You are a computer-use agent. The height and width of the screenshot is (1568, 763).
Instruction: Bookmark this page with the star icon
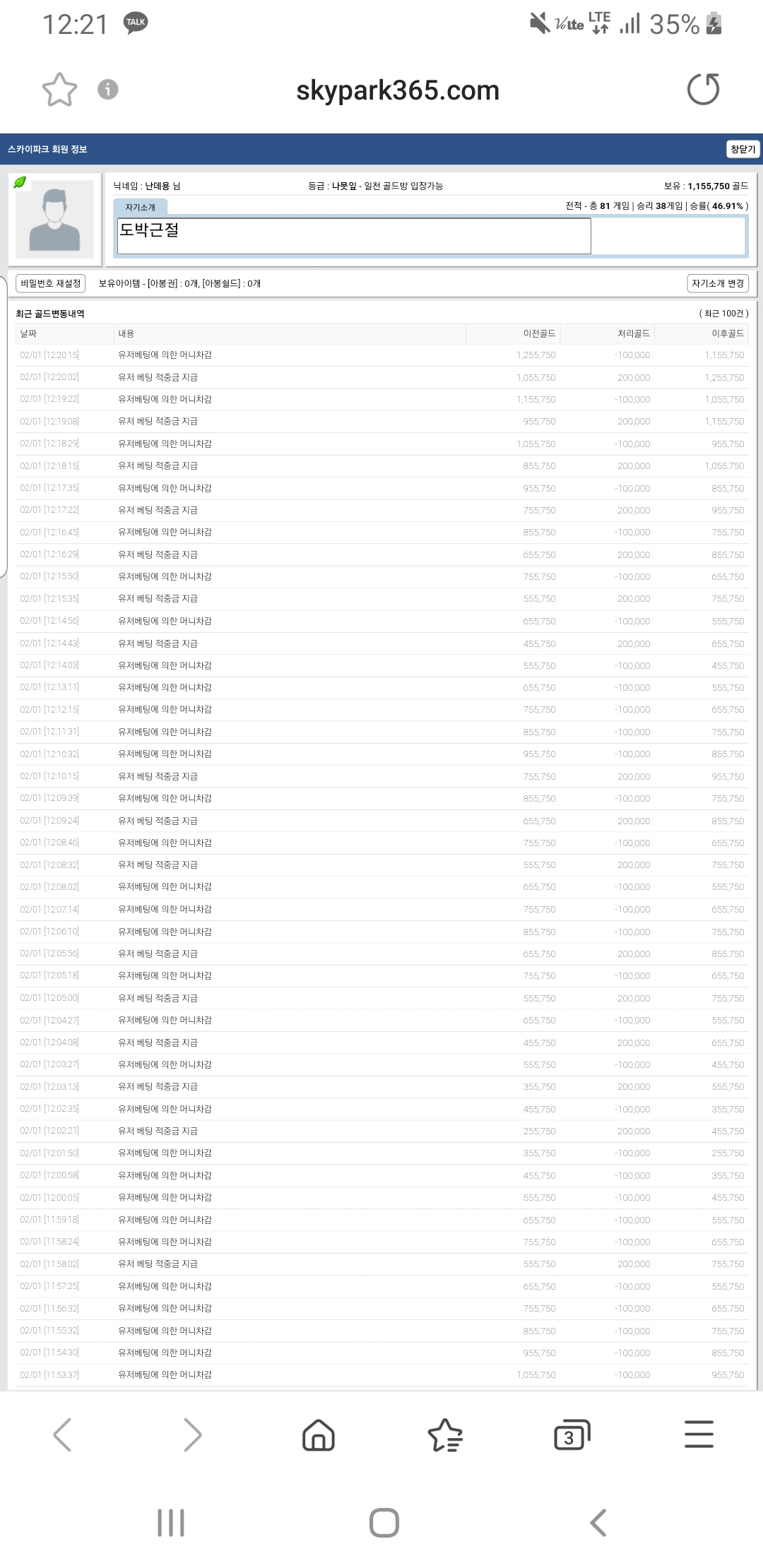pyautogui.click(x=59, y=90)
